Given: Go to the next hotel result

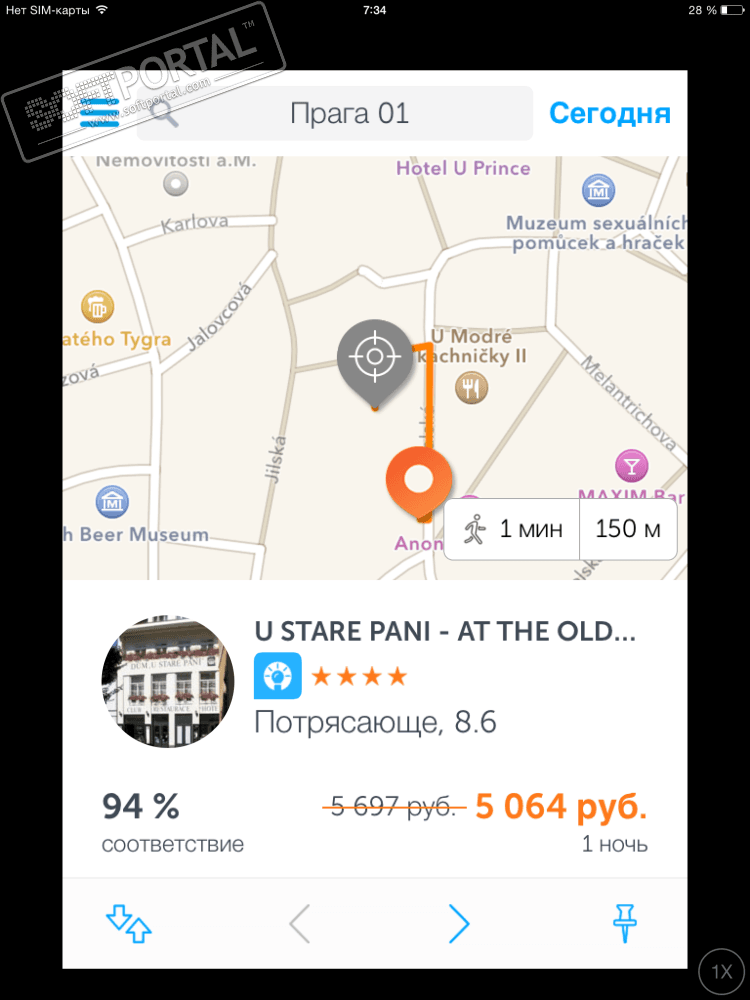Looking at the screenshot, I should pos(458,924).
